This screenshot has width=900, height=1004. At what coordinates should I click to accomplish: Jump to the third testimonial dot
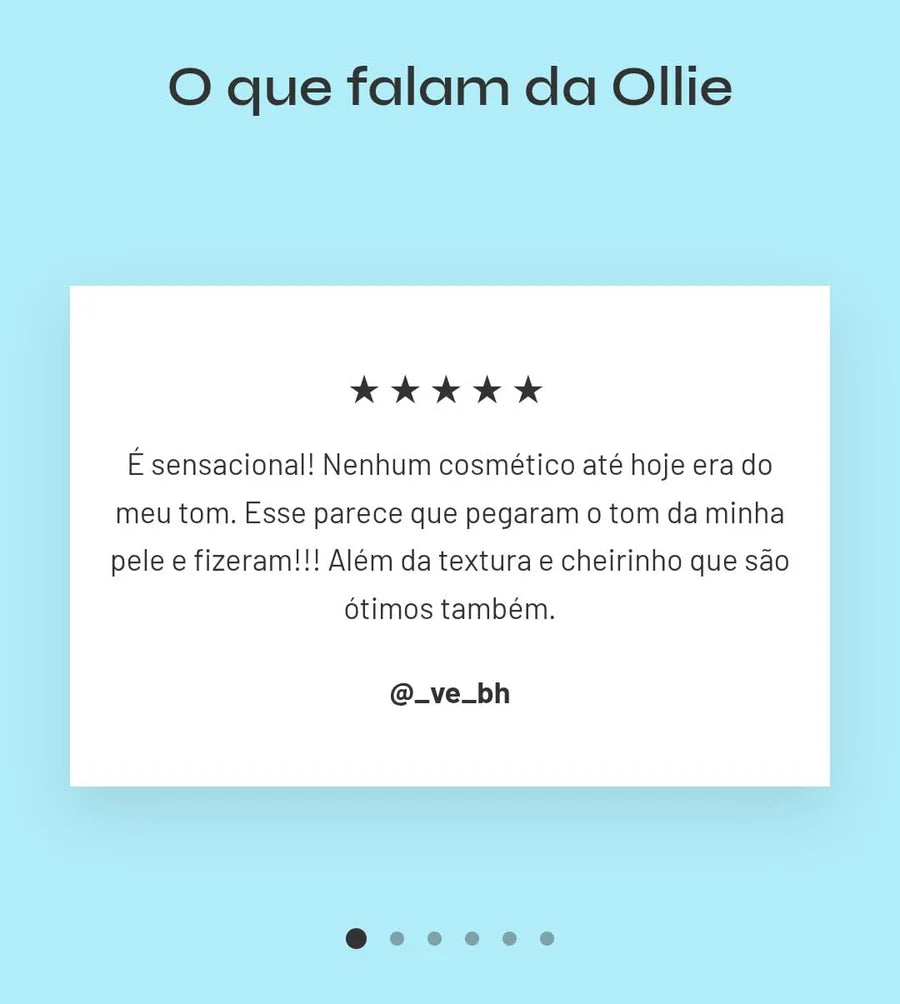(434, 938)
